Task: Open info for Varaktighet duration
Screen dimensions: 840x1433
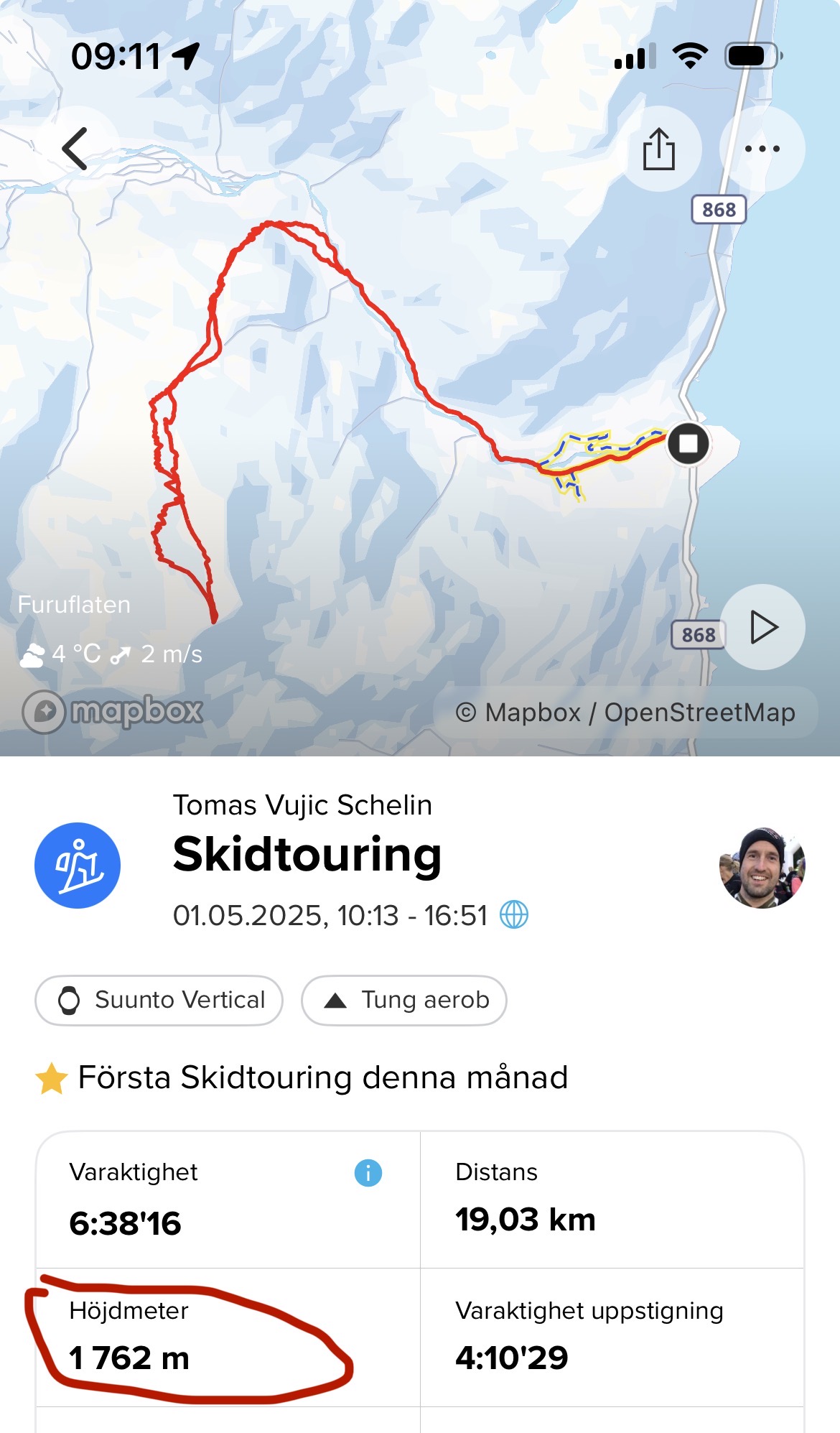Action: 368,1173
